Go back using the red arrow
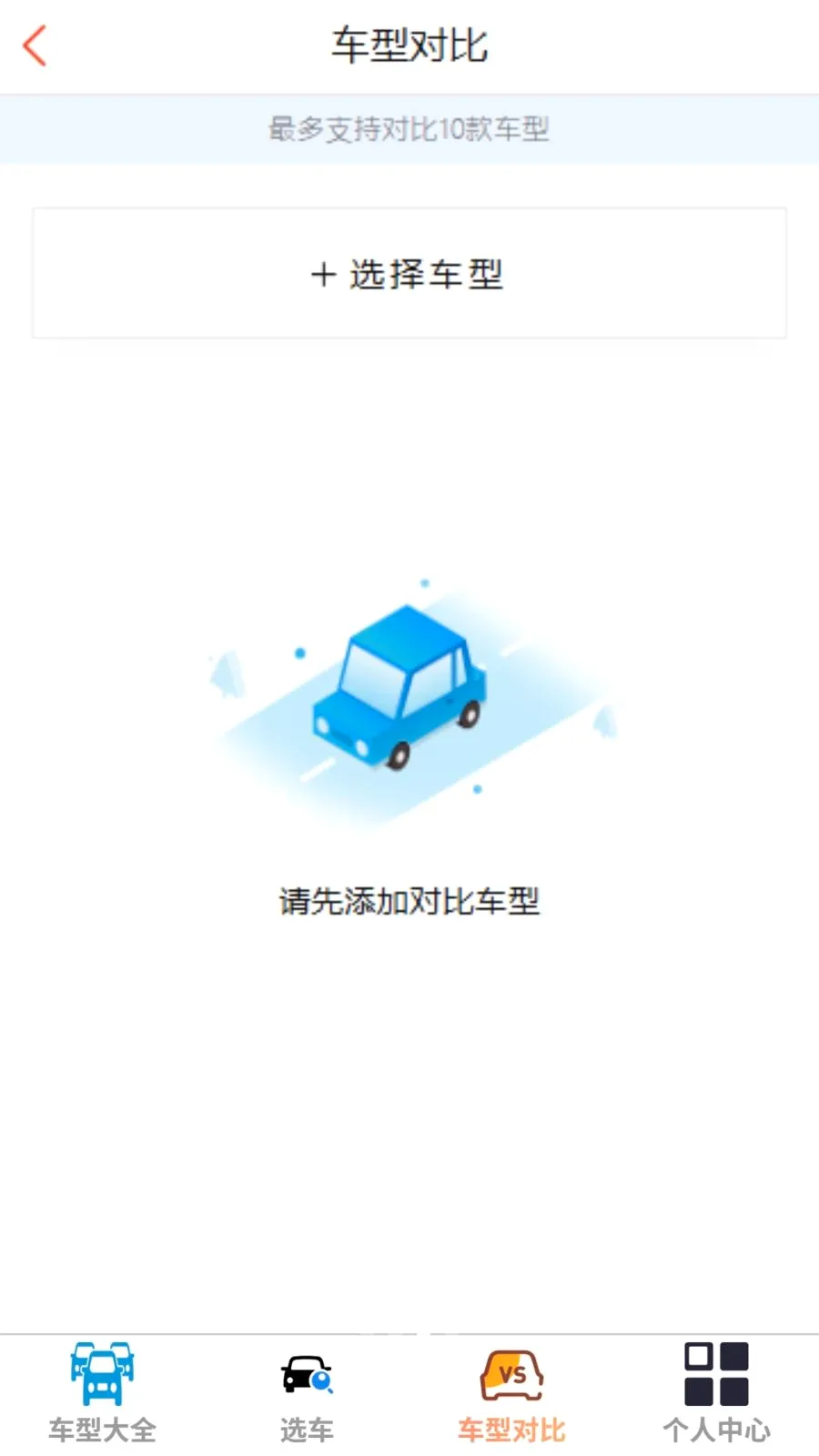The image size is (819, 1456). pyautogui.click(x=35, y=45)
